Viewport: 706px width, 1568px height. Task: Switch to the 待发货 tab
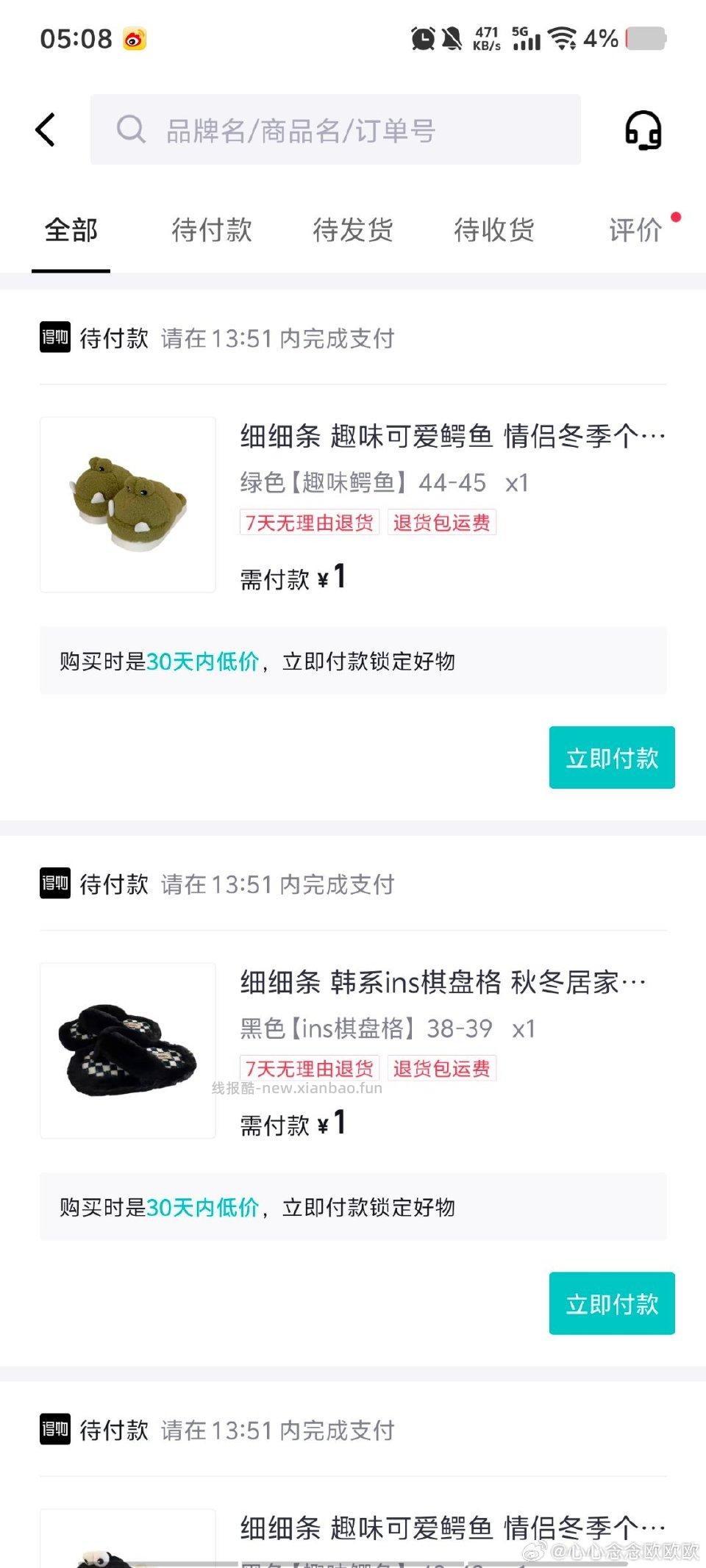coord(353,230)
